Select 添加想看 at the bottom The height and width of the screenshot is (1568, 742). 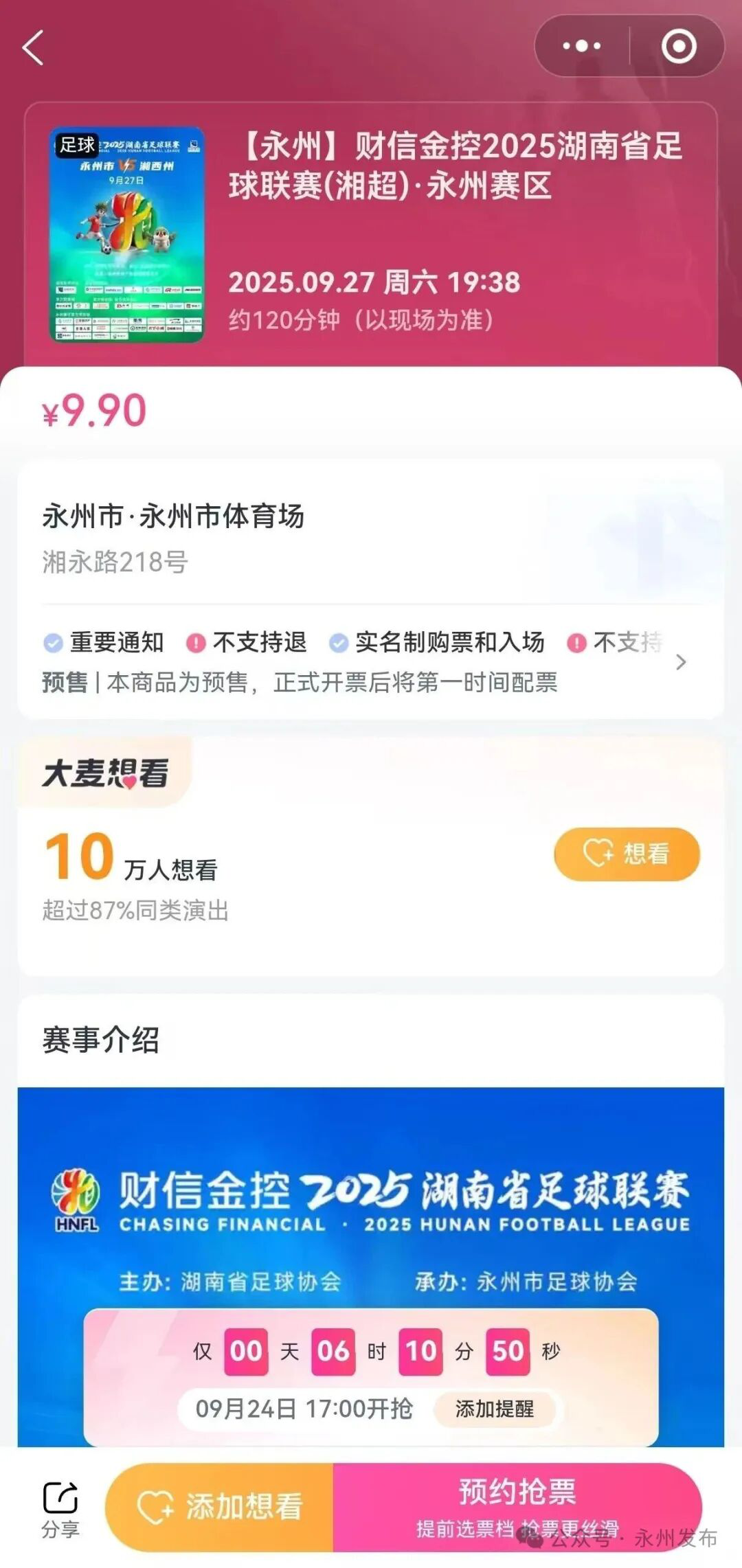click(x=220, y=1507)
